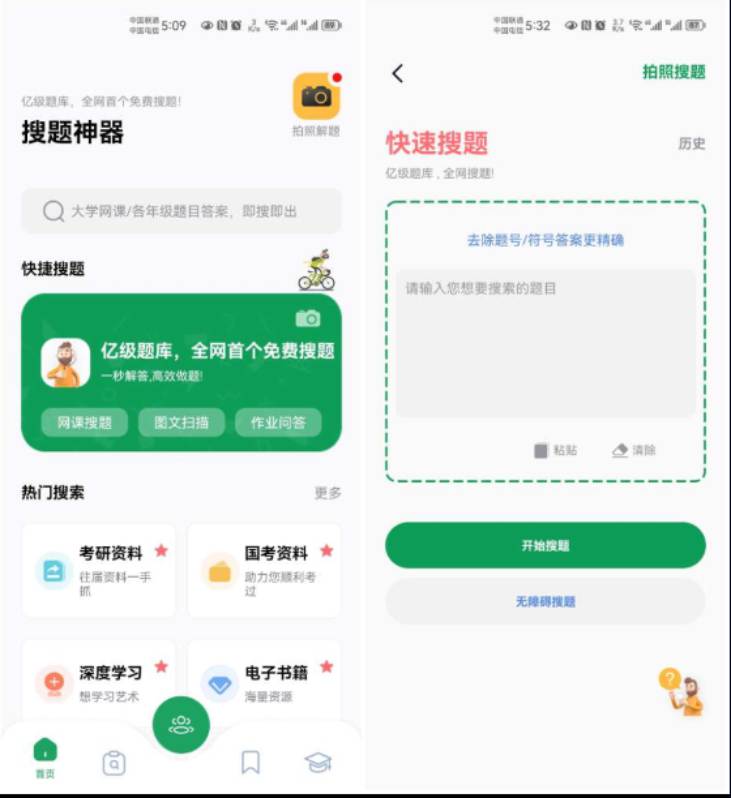Open 更多 next to 热门搜索
The image size is (731, 798).
(x=327, y=493)
